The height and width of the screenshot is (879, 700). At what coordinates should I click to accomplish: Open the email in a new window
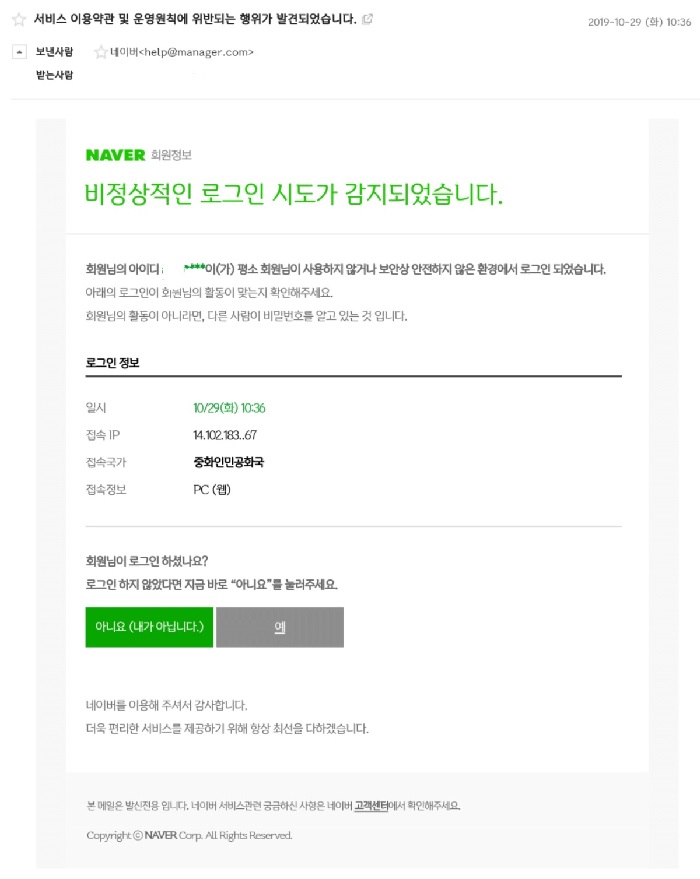(367, 19)
